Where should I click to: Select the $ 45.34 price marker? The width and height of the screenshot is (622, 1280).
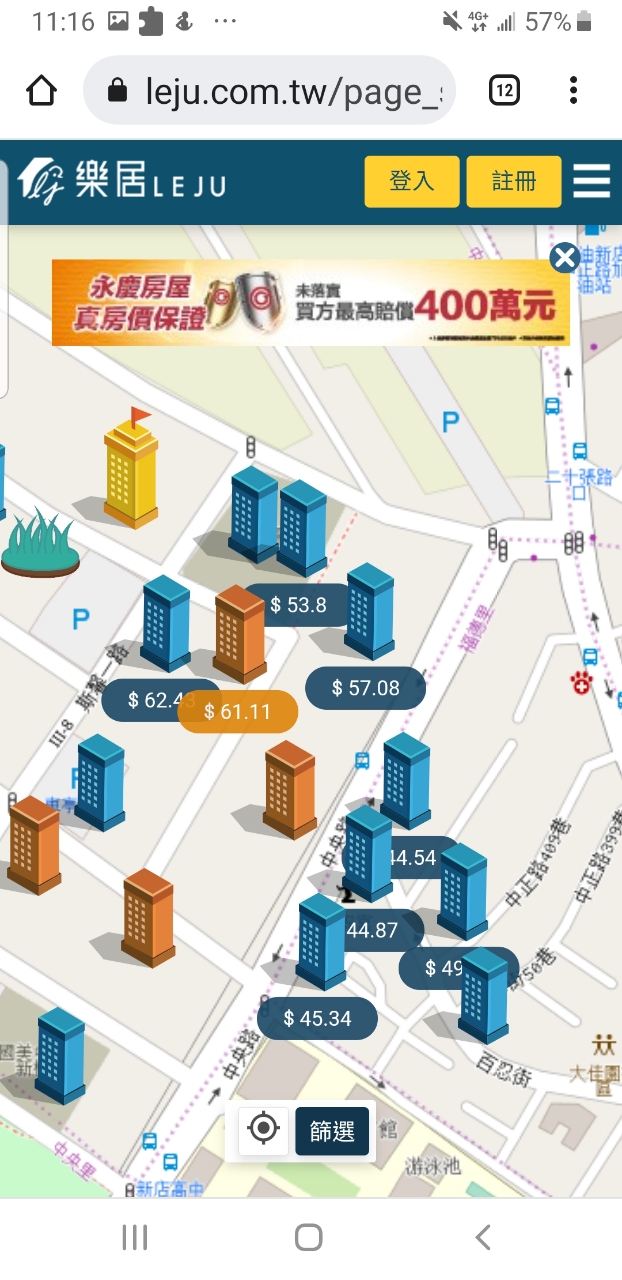(317, 1018)
